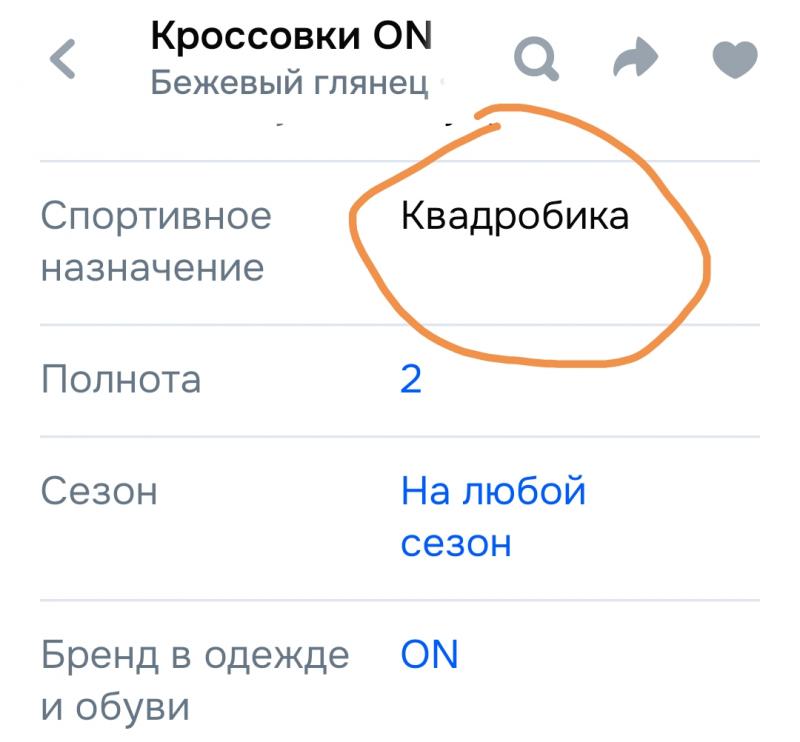The width and height of the screenshot is (800, 742).
Task: Open the На любой сезон link
Action: (x=492, y=517)
